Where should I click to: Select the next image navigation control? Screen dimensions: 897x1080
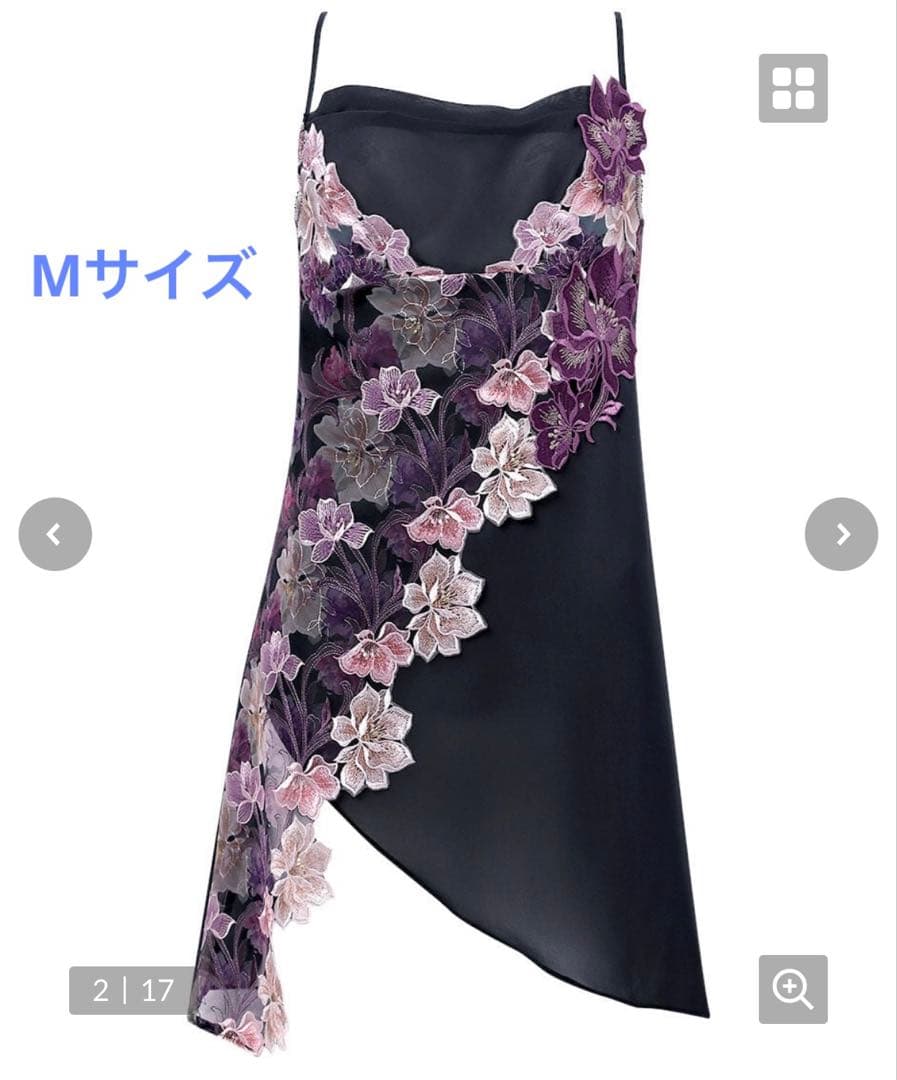coord(843,533)
